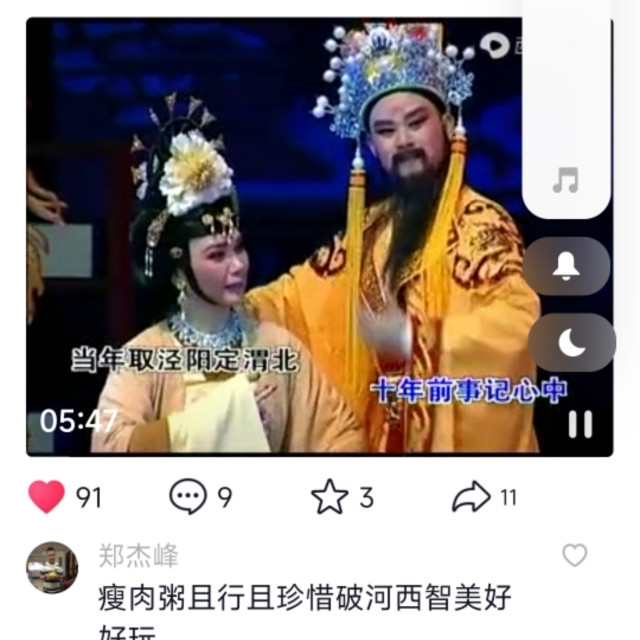Screen dimensions: 640x640
Task: Tap the moon button for night mode
Action: click(571, 343)
